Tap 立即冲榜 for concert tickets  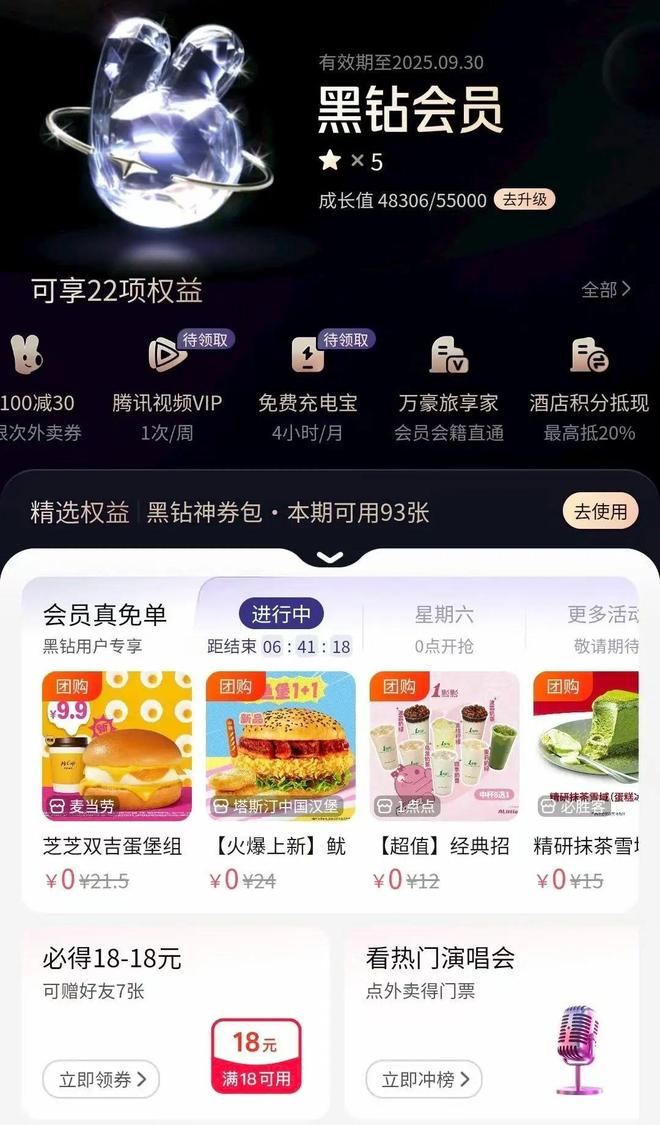pos(424,1079)
